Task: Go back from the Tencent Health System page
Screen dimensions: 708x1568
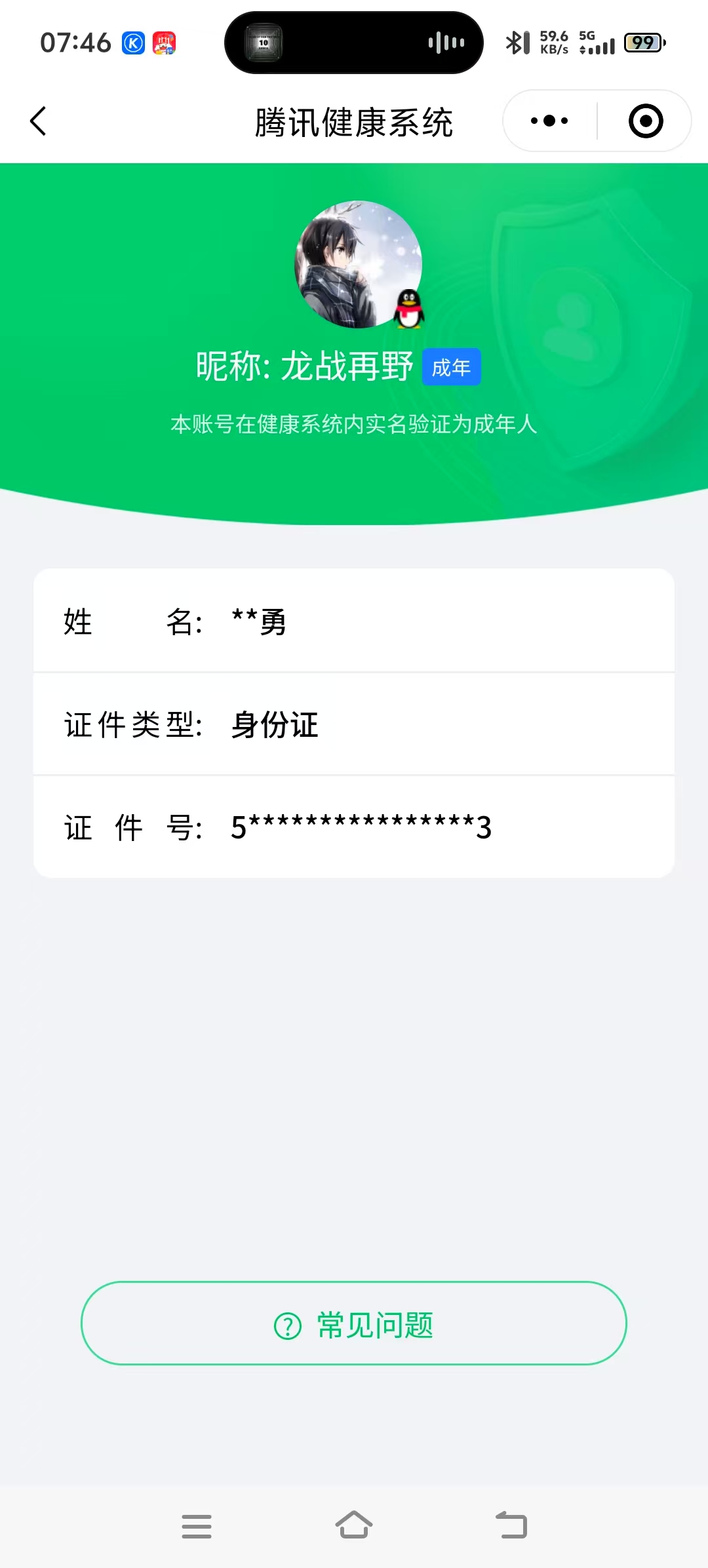Action: 39,121
